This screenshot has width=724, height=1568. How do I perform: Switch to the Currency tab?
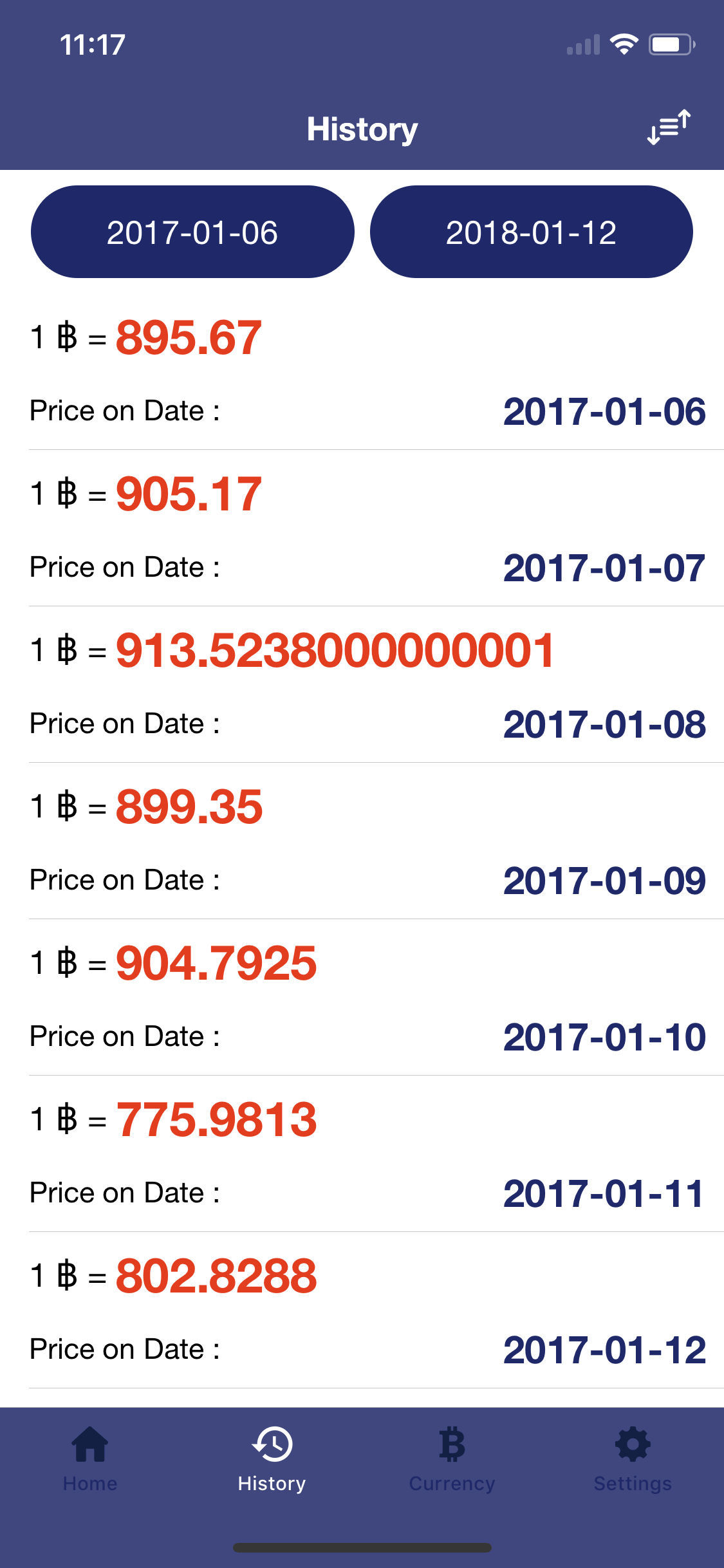452,1459
